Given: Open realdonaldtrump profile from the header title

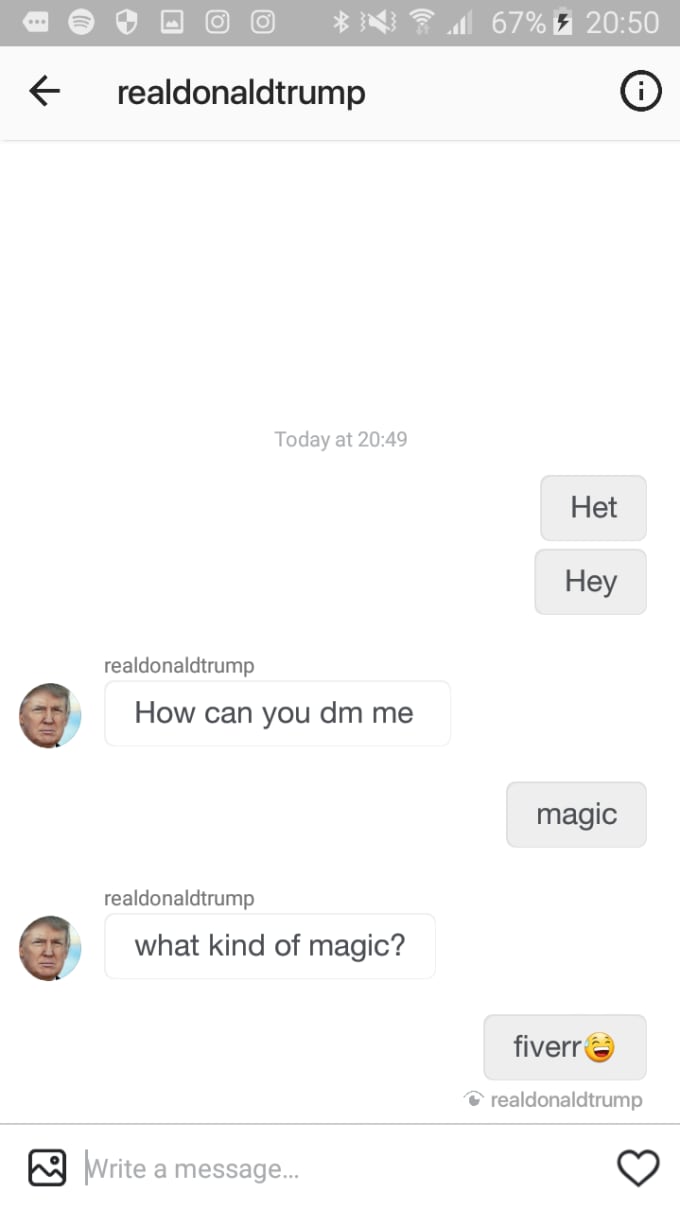Looking at the screenshot, I should point(241,93).
